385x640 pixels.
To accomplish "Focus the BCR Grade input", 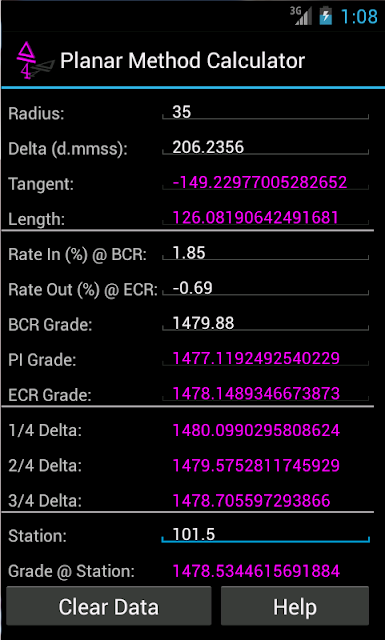I will tap(265, 323).
